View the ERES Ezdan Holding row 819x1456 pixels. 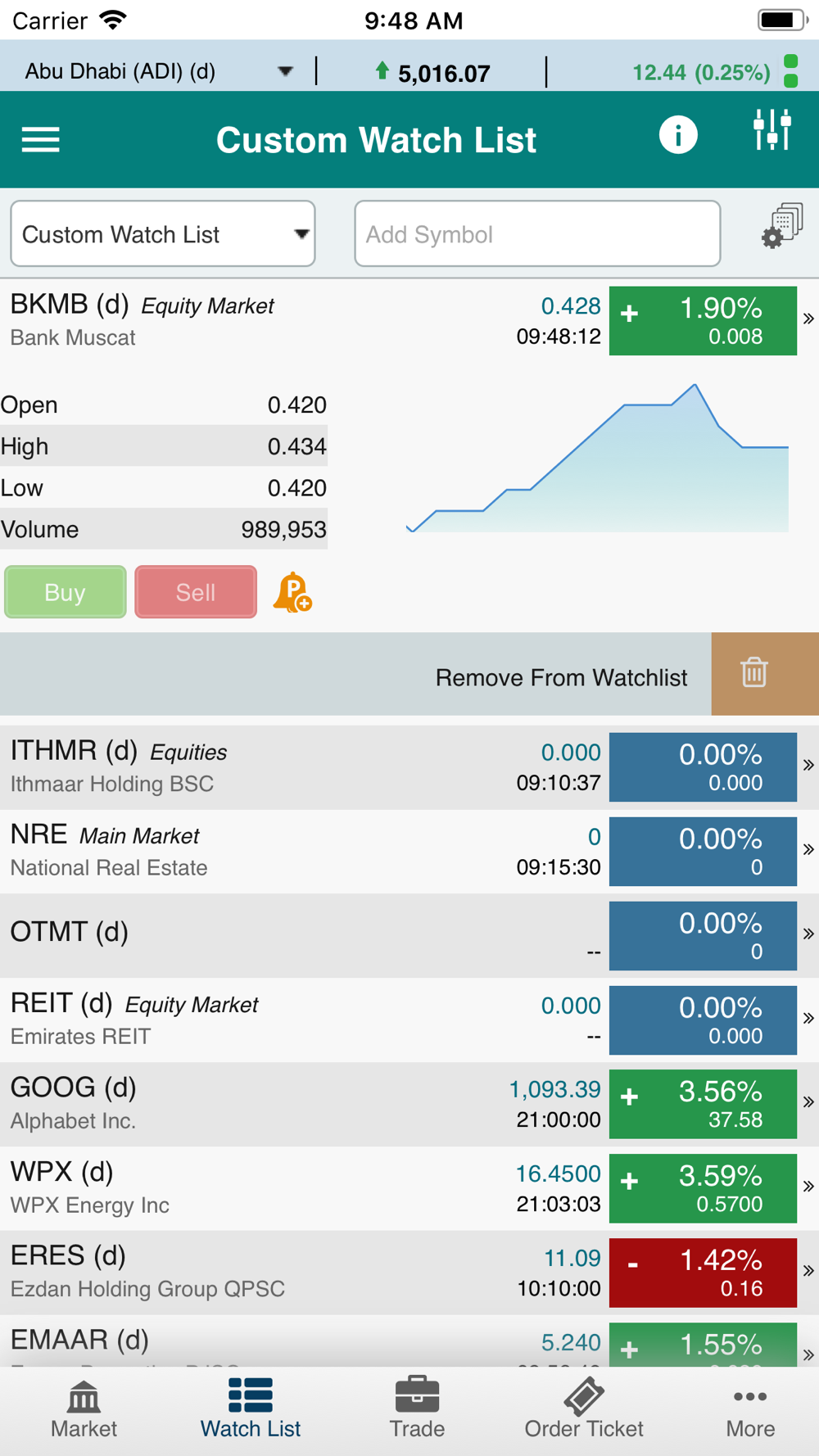(x=409, y=1273)
